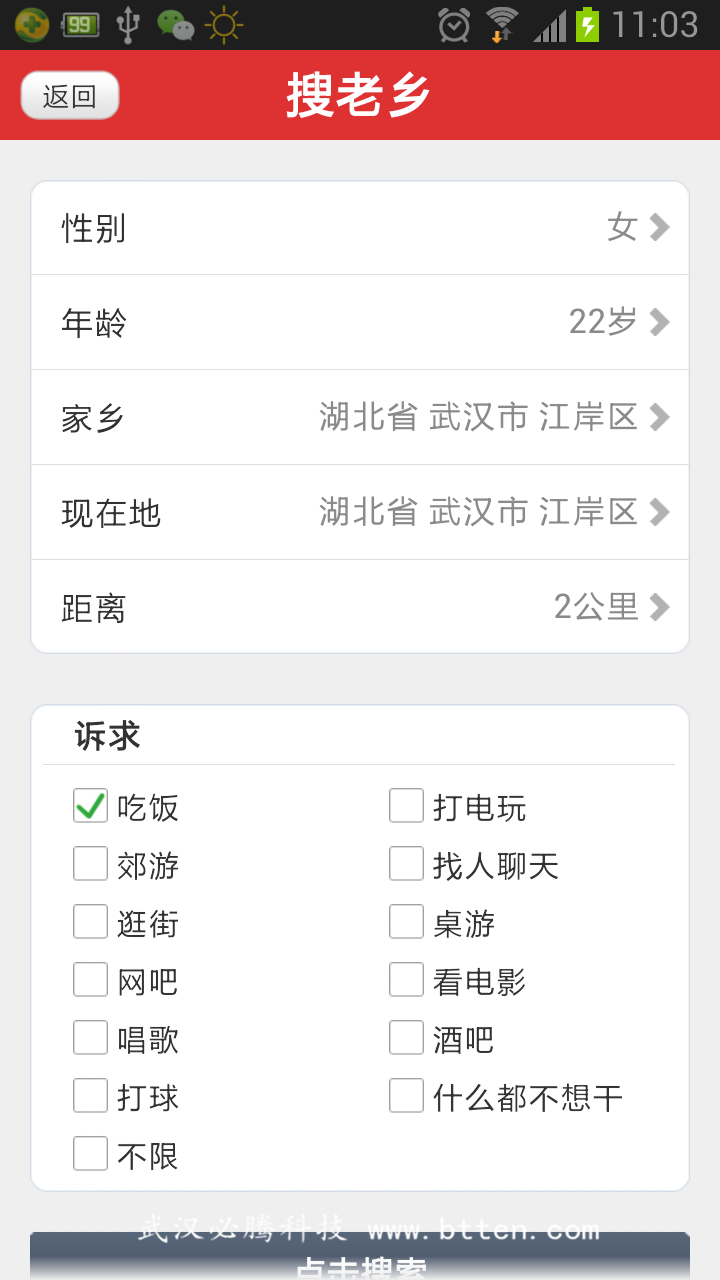
Task: Check the 逛街 option
Action: pos(90,921)
